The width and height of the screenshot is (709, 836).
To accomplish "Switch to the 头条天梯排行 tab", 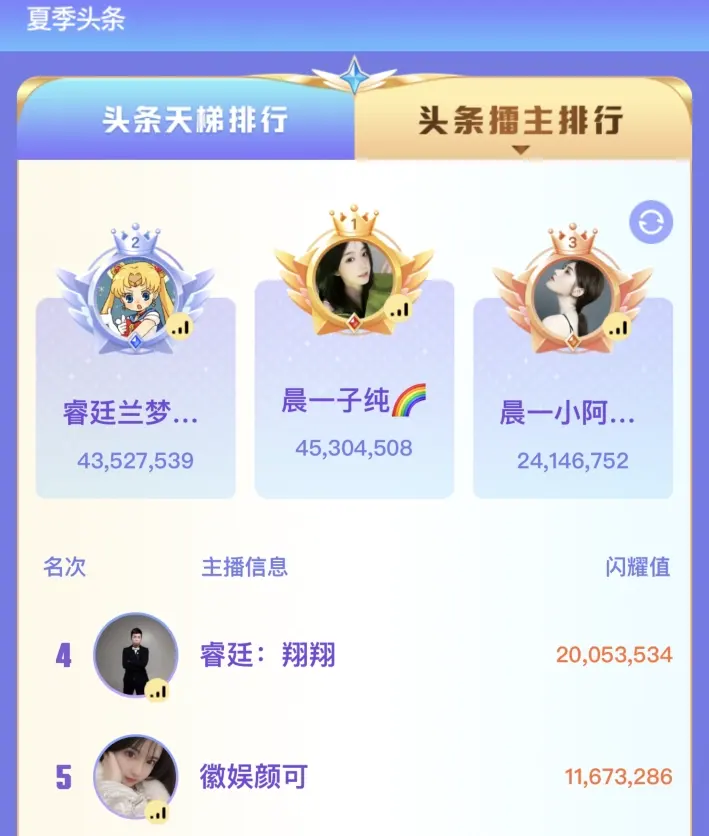I will [x=195, y=120].
